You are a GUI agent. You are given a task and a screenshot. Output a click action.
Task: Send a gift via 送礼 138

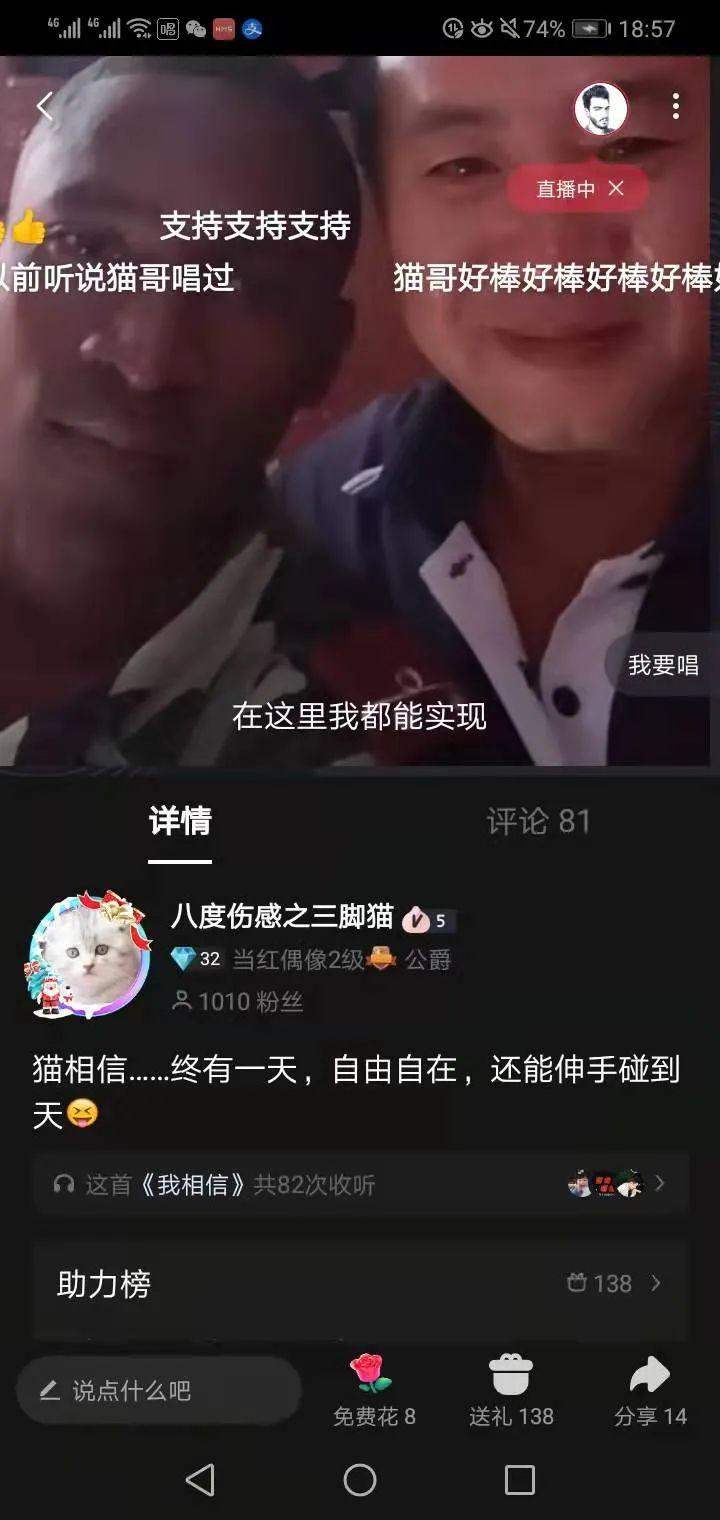(x=511, y=1390)
